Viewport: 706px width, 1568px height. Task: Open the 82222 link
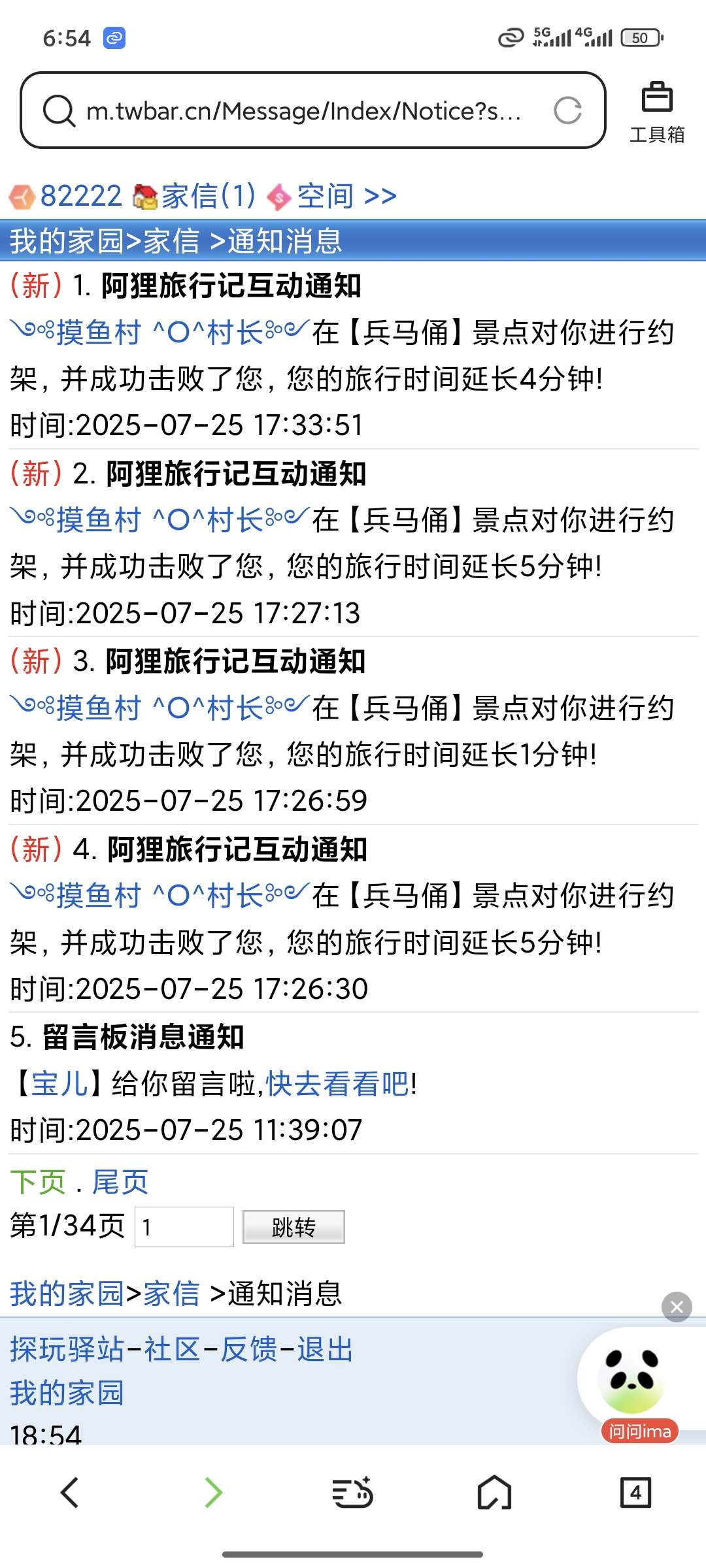point(80,196)
